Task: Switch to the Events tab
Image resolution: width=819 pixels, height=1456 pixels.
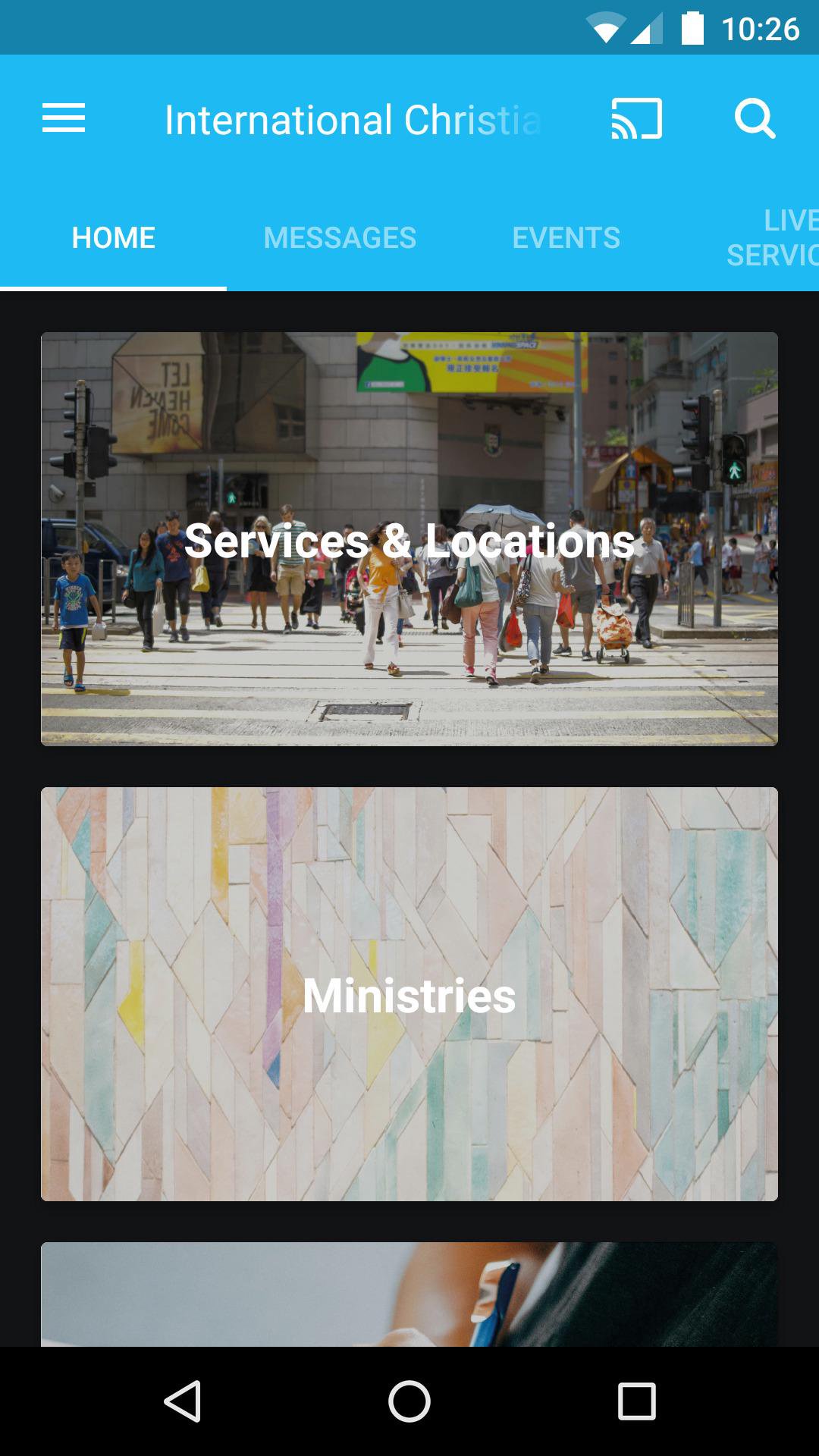Action: click(566, 238)
